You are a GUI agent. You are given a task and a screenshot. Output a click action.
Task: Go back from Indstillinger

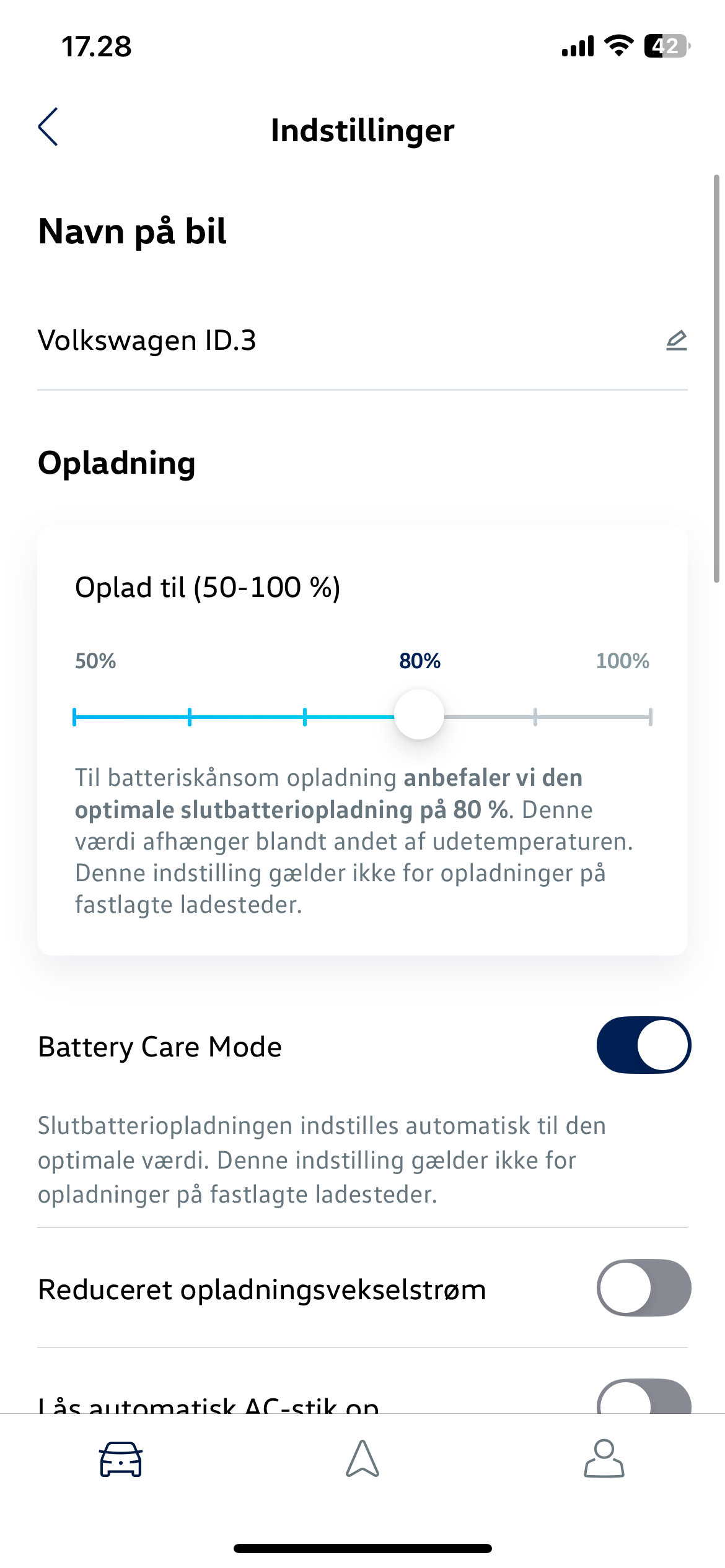48,127
